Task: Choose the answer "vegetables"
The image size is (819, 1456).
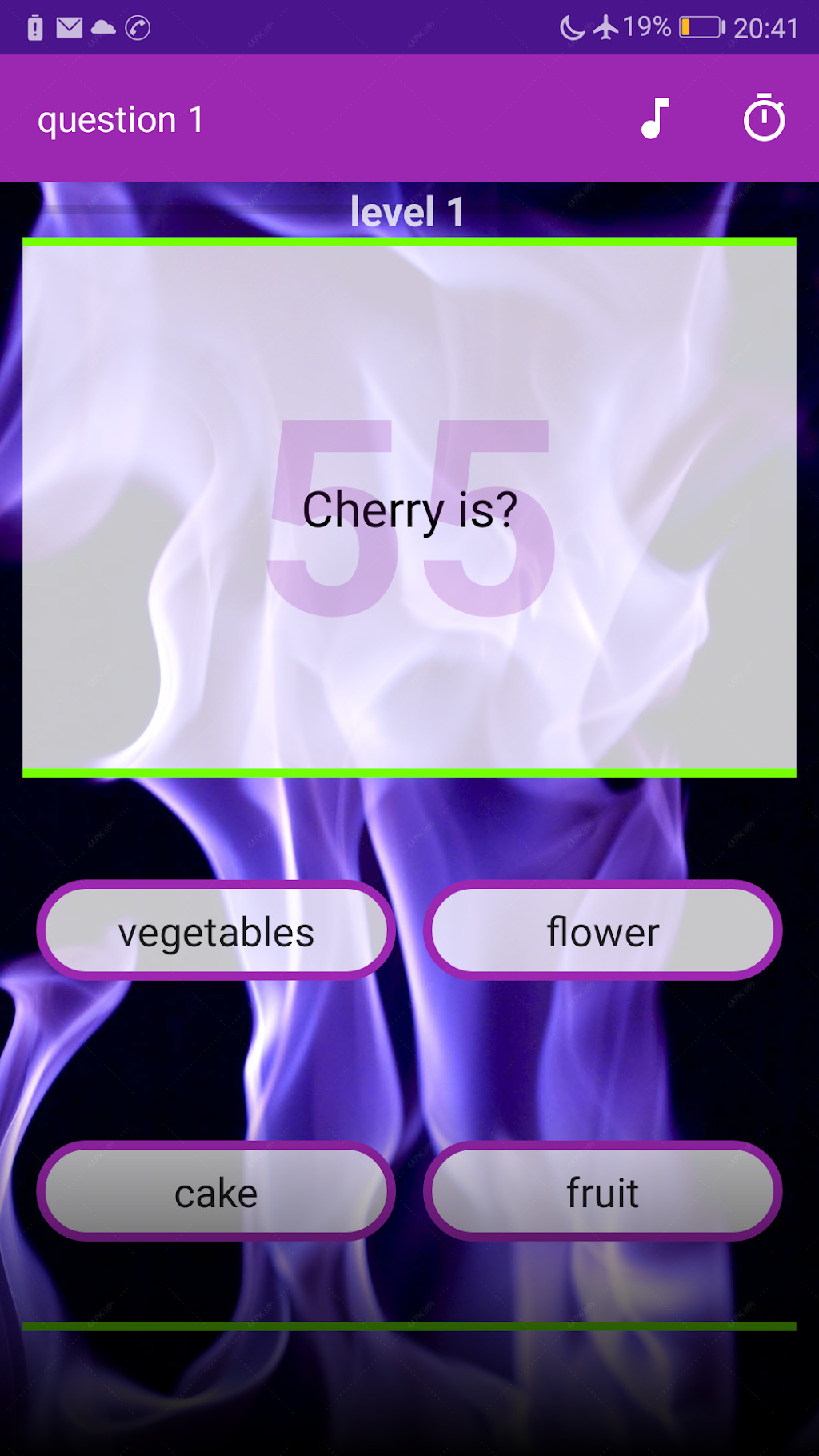Action: pos(216,930)
